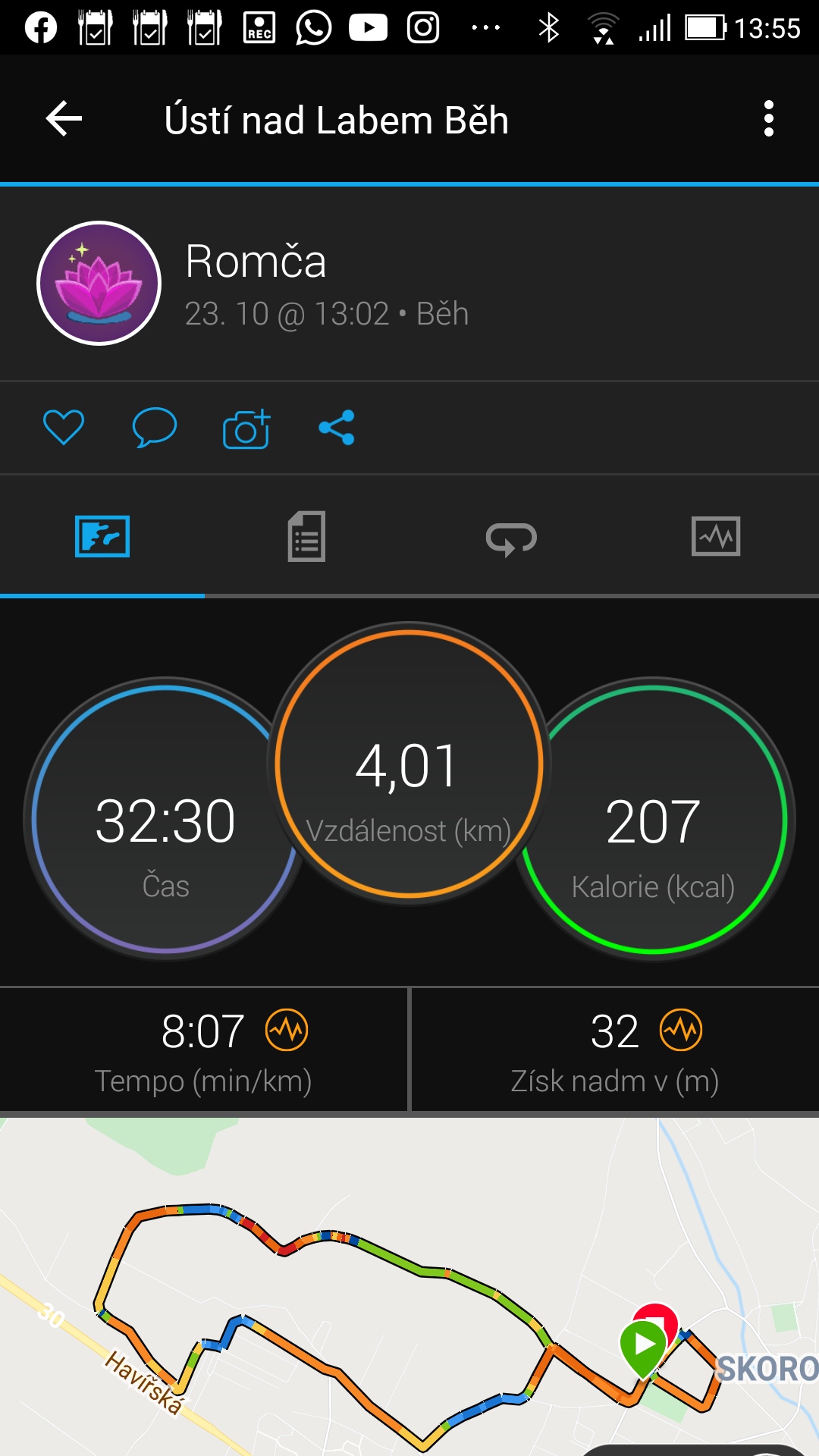The width and height of the screenshot is (819, 1456).
Task: Open the route map
Action: click(409, 1286)
